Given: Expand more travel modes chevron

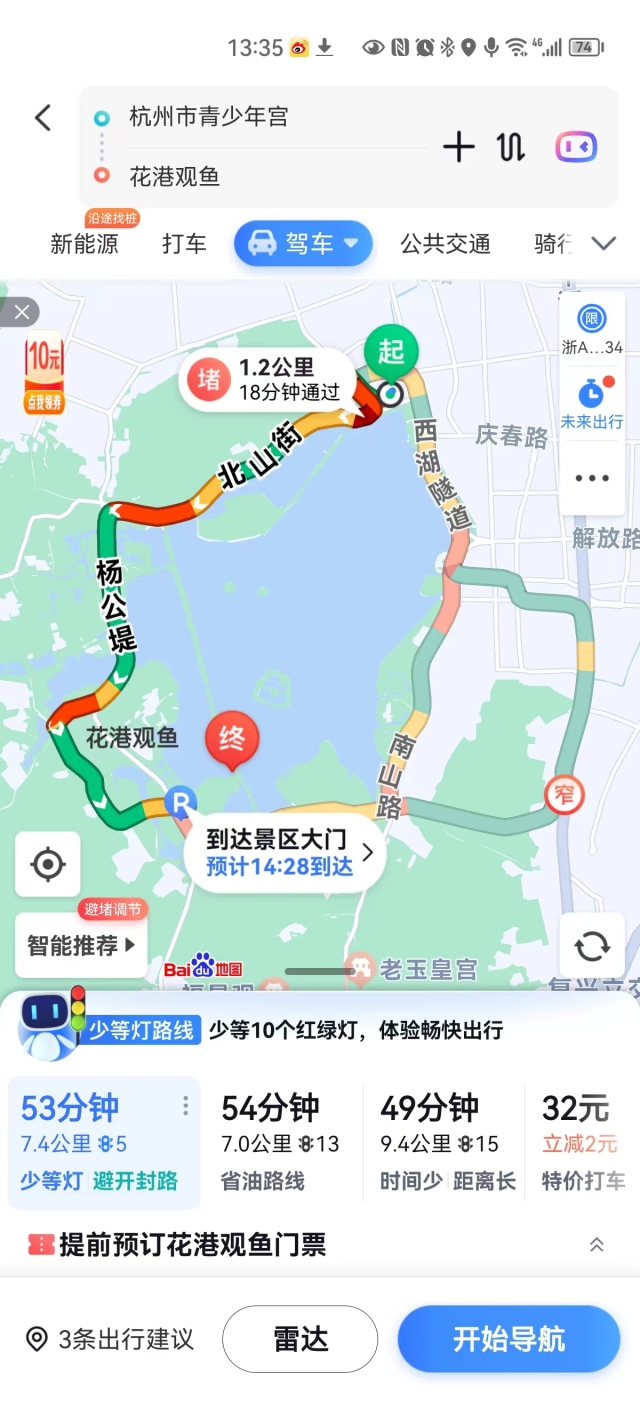Looking at the screenshot, I should click(x=603, y=244).
